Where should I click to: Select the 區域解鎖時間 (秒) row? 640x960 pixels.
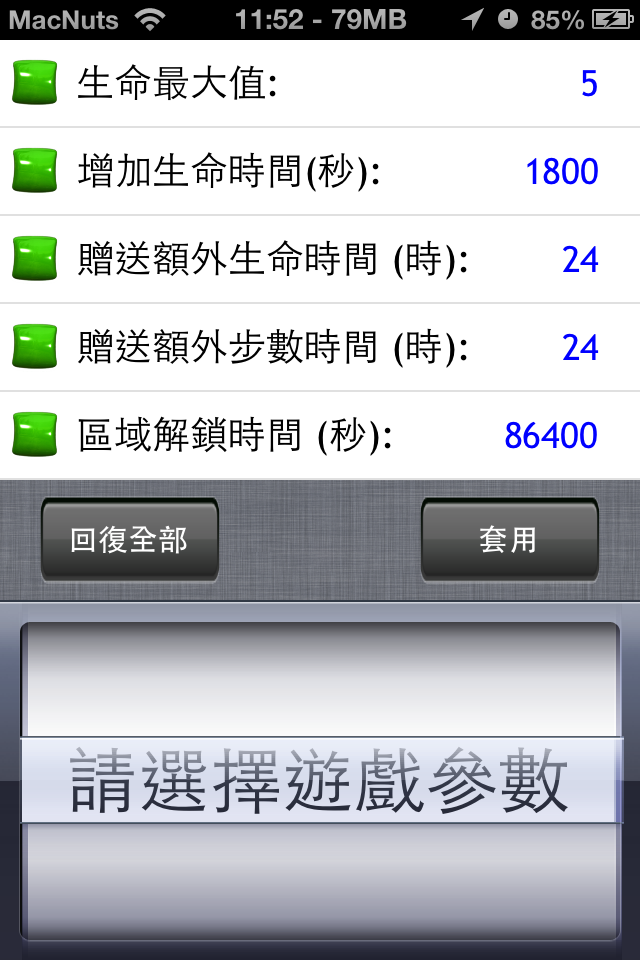point(320,436)
